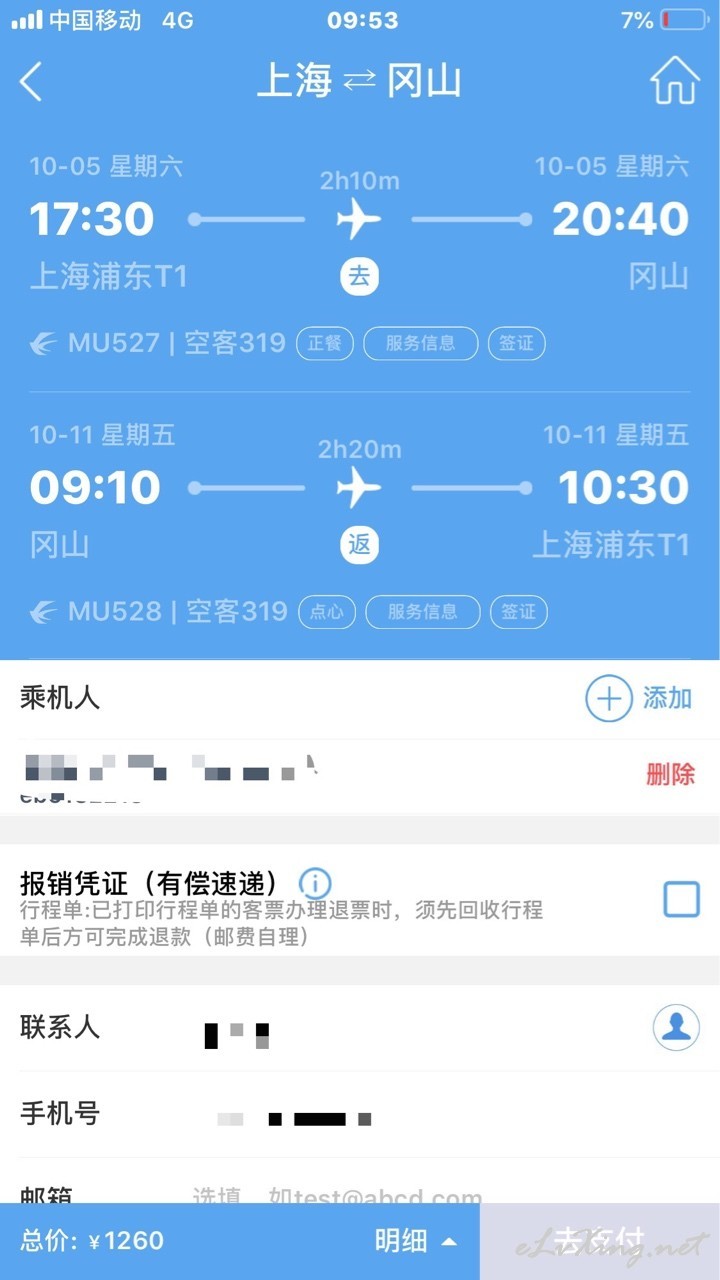This screenshot has width=720, height=1280.
Task: Tap 去支付 to pay
Action: (600, 1241)
